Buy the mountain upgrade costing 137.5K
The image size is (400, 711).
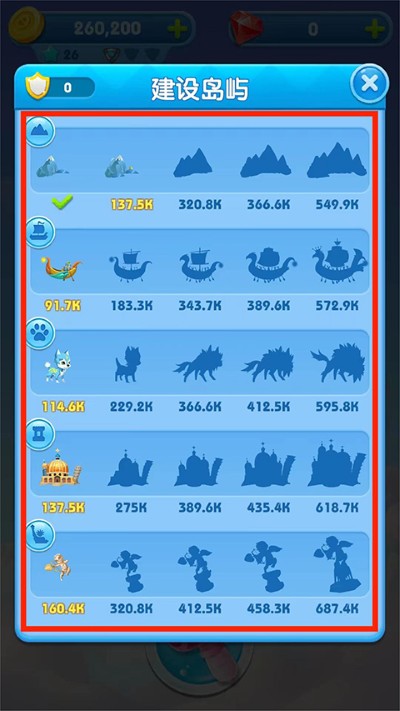tap(122, 167)
